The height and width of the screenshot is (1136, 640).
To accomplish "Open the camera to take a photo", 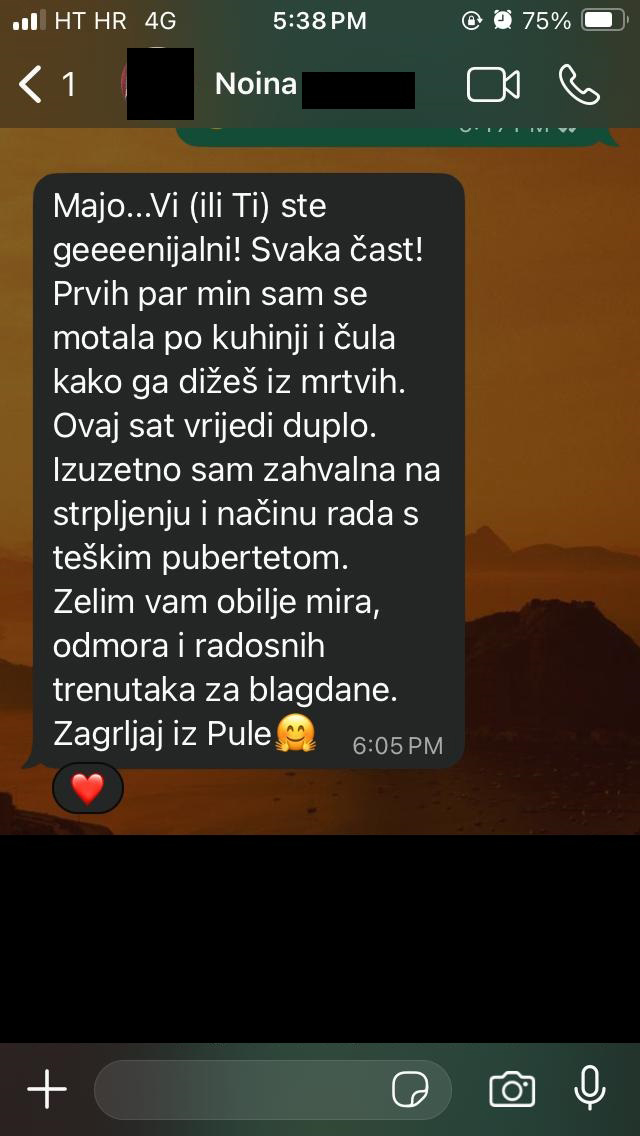I will pyautogui.click(x=512, y=1089).
